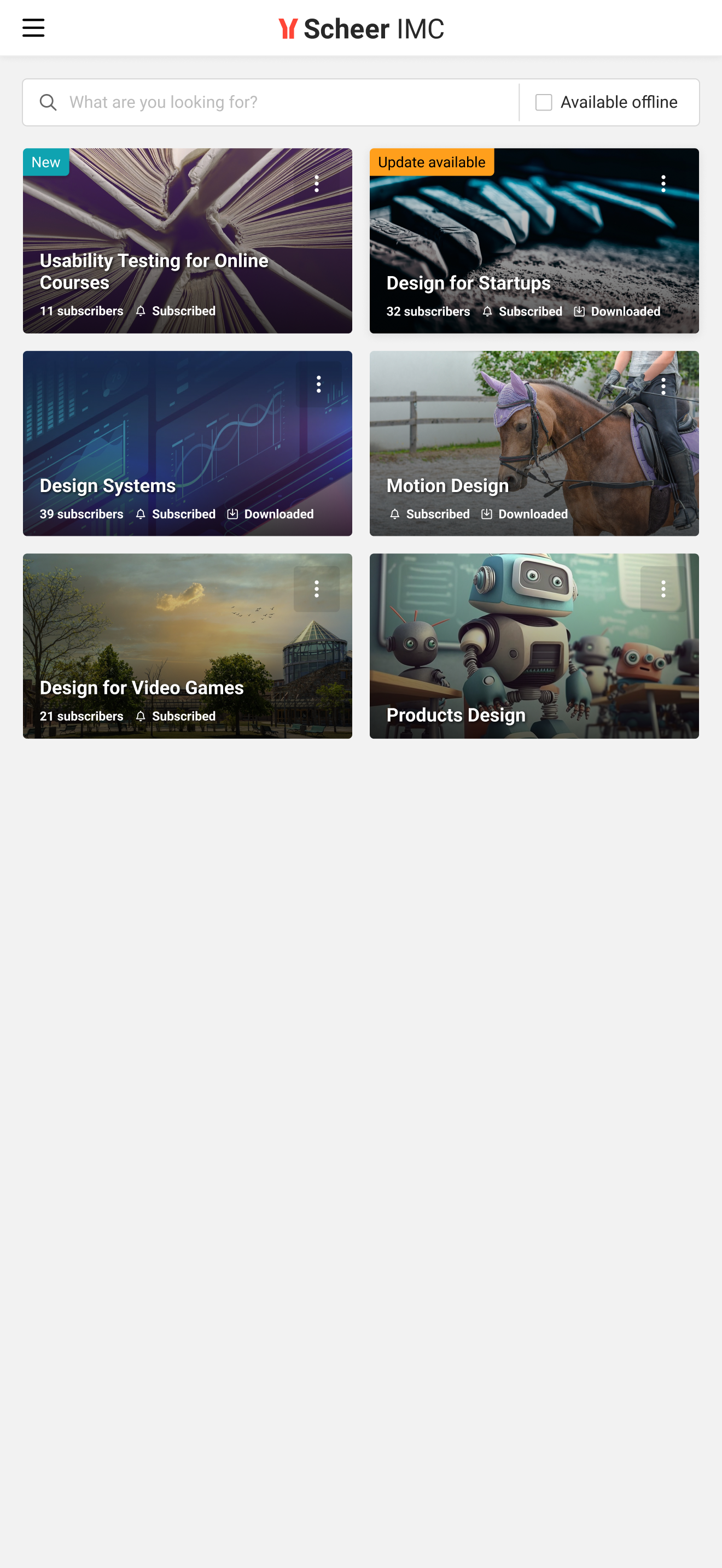Click the Scheer IMC logo

point(362,28)
